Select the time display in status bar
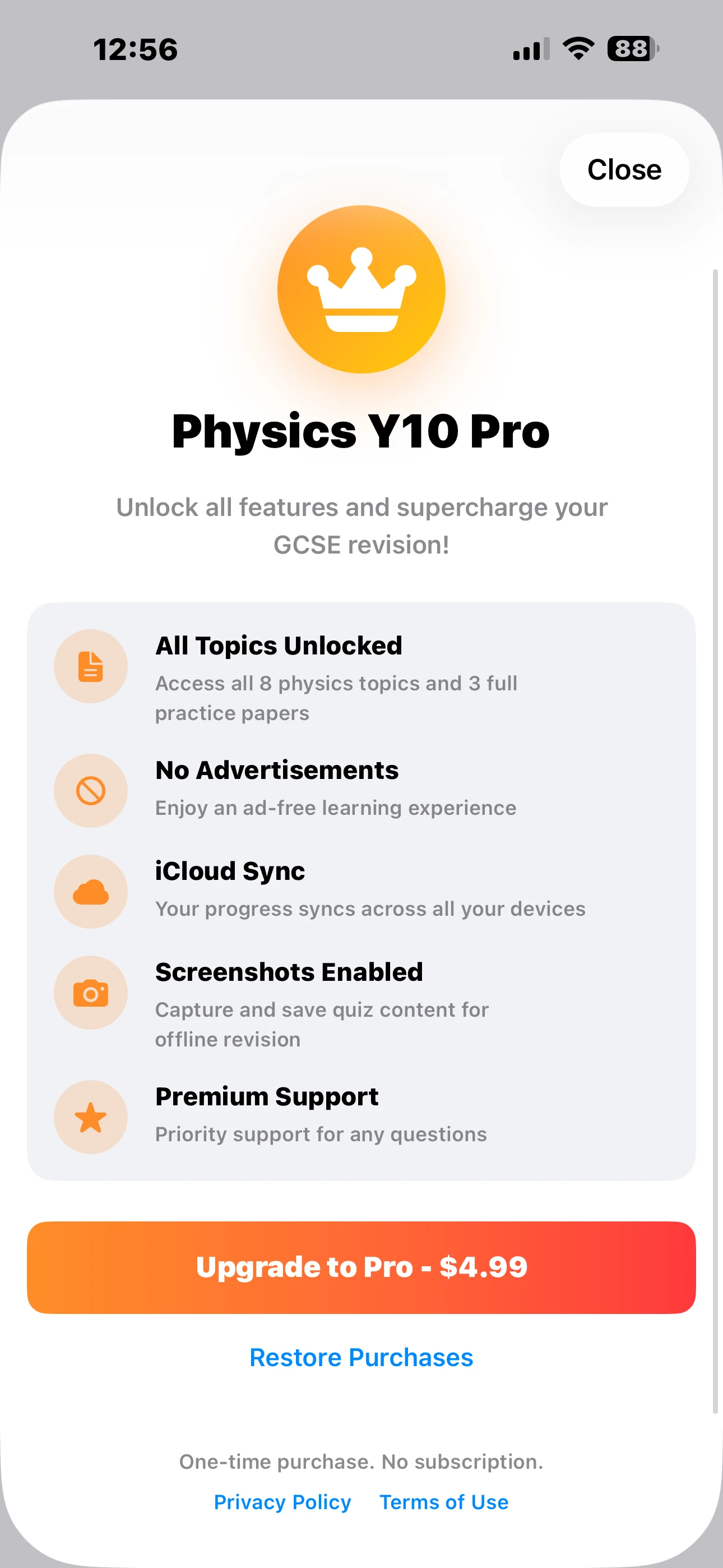723x1568 pixels. point(135,50)
